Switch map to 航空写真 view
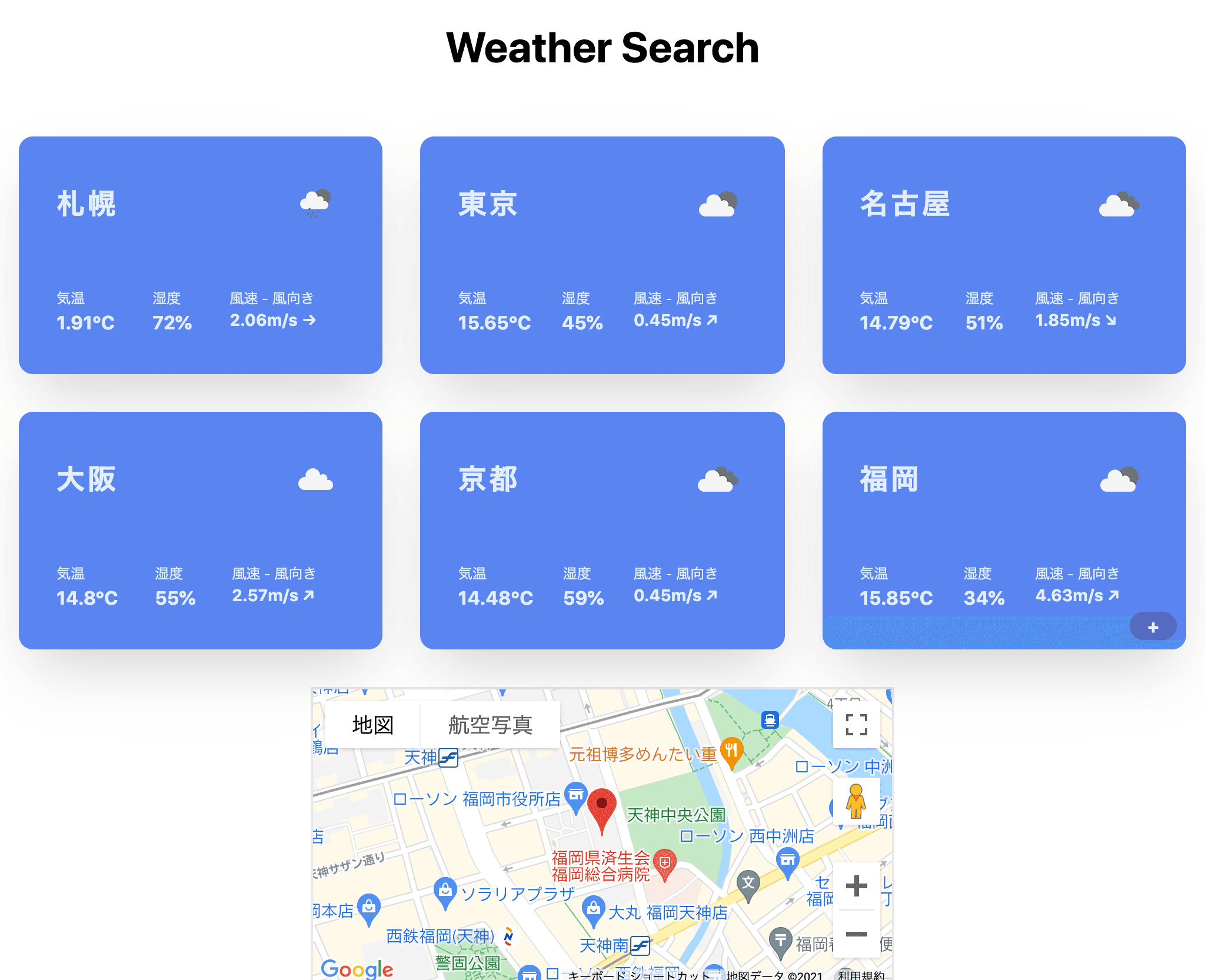The width and height of the screenshot is (1205, 980). (x=490, y=725)
